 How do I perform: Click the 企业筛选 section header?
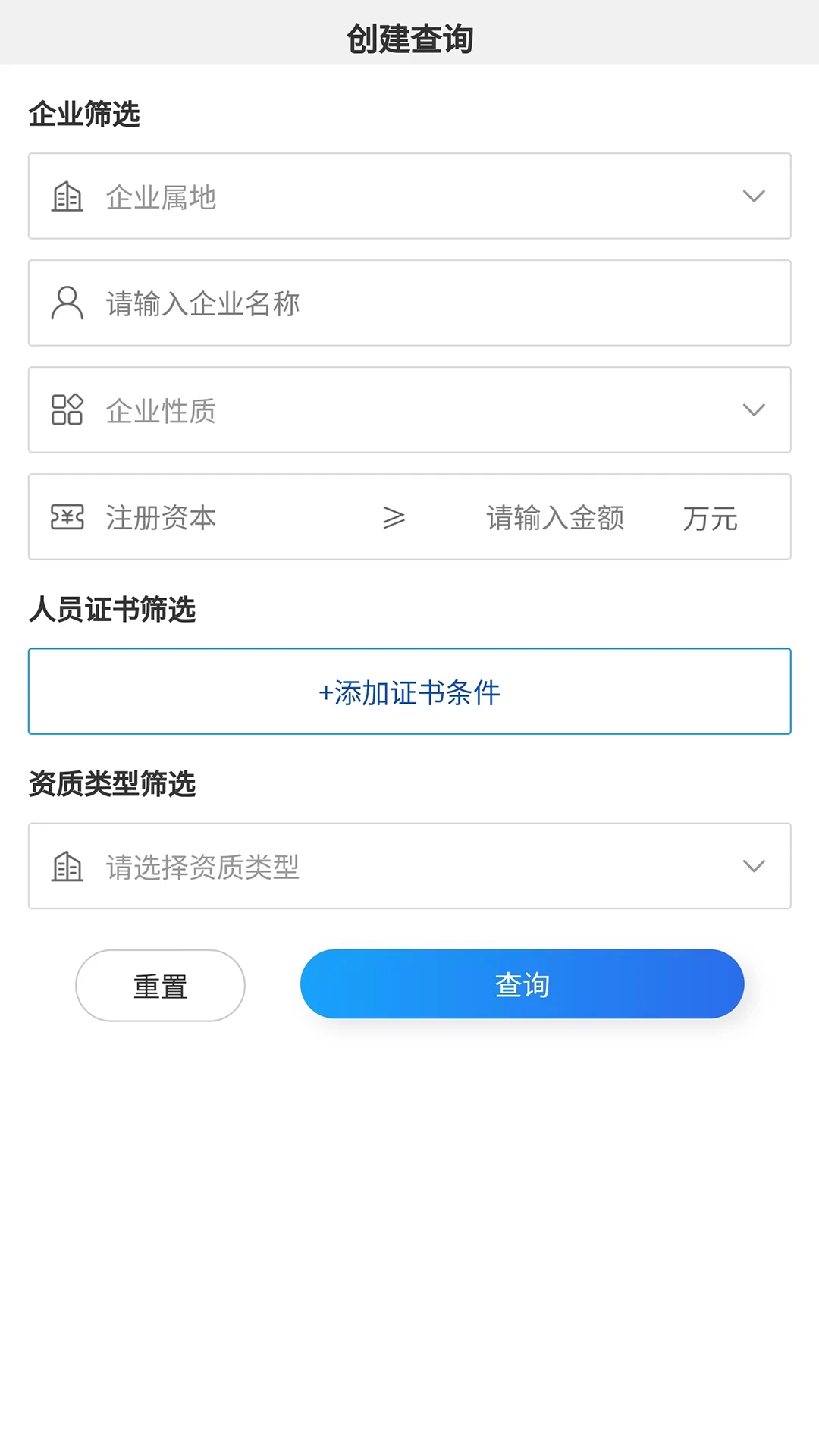point(84,115)
